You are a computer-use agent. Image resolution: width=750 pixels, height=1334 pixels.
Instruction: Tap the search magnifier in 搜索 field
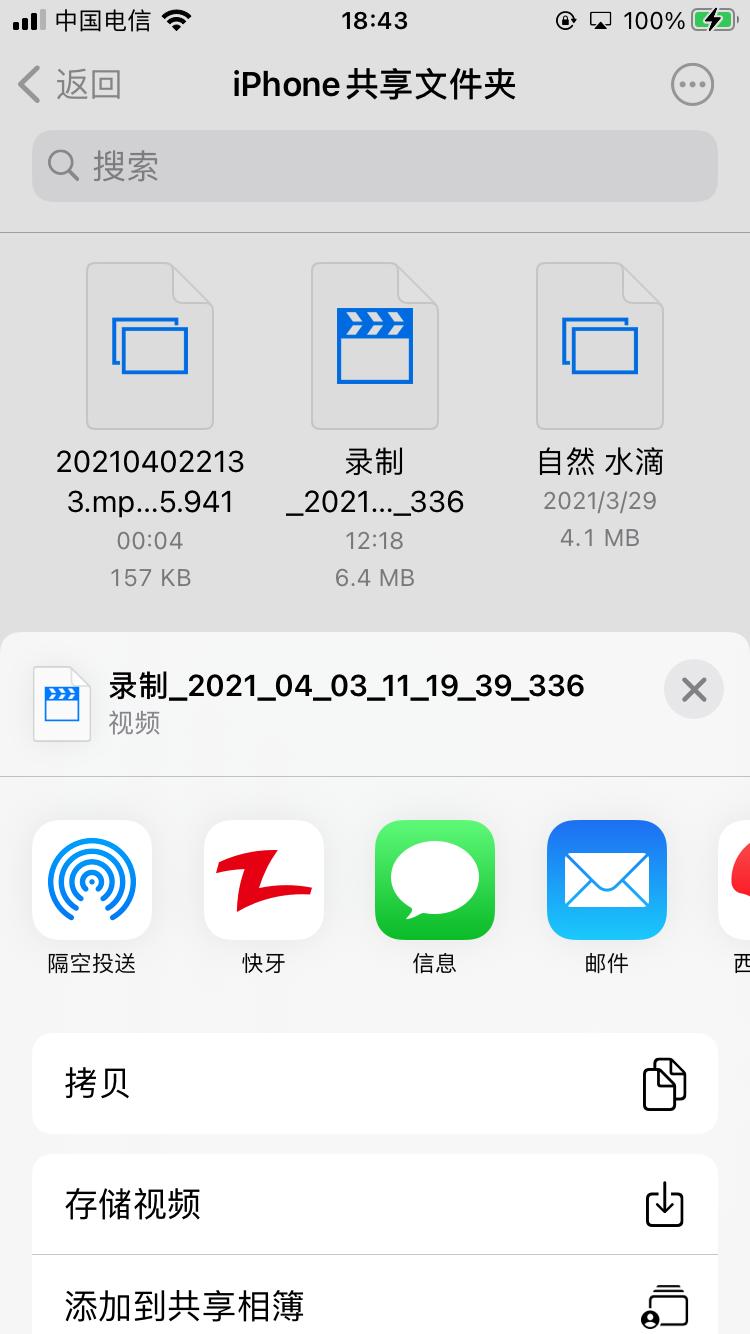62,166
